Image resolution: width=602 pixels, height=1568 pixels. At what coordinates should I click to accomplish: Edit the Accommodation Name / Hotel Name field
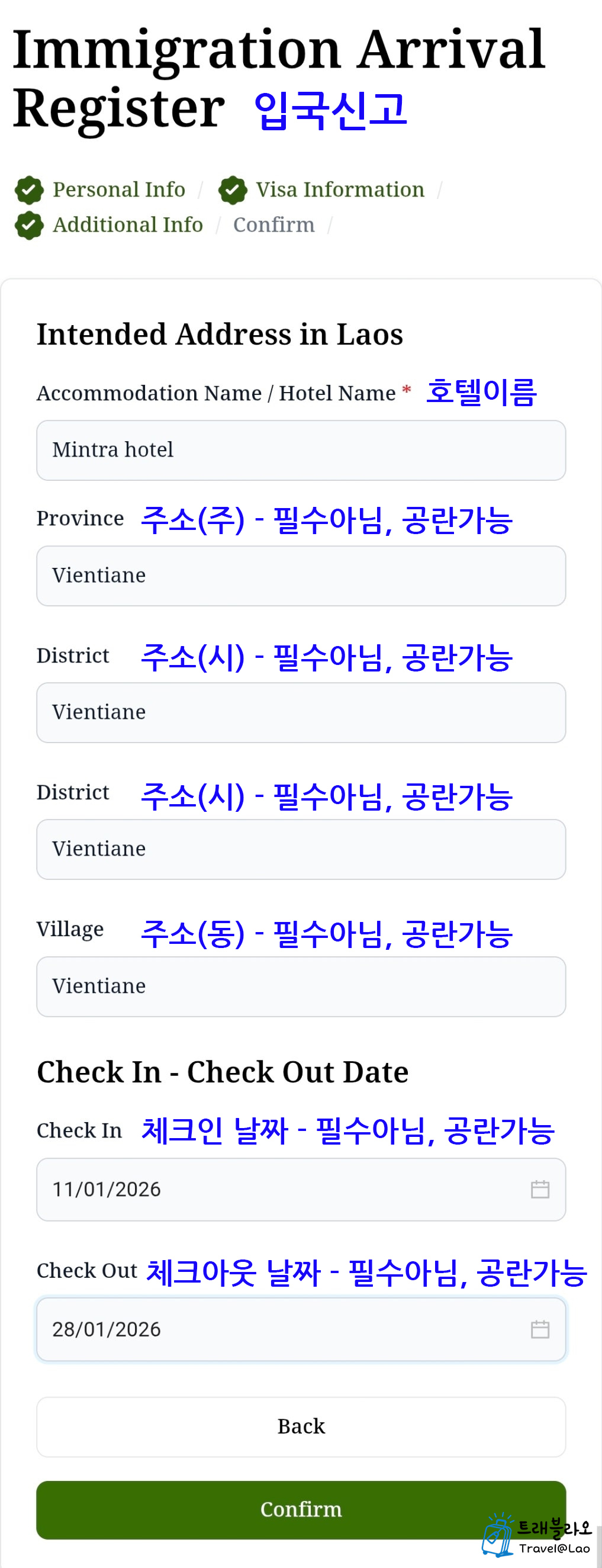301,451
